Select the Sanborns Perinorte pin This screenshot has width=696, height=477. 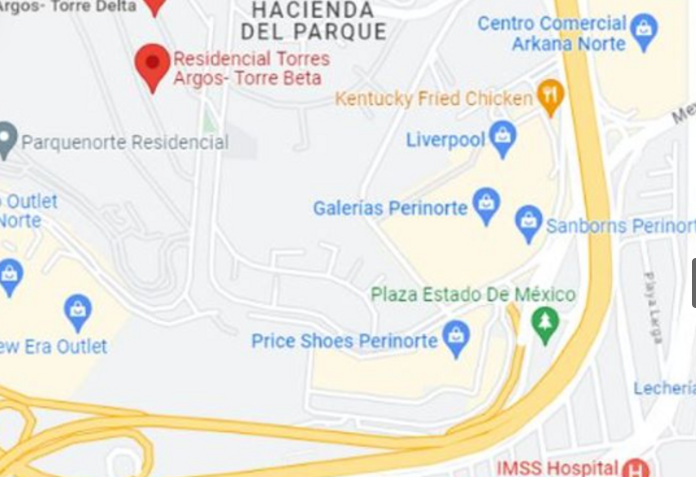(528, 224)
